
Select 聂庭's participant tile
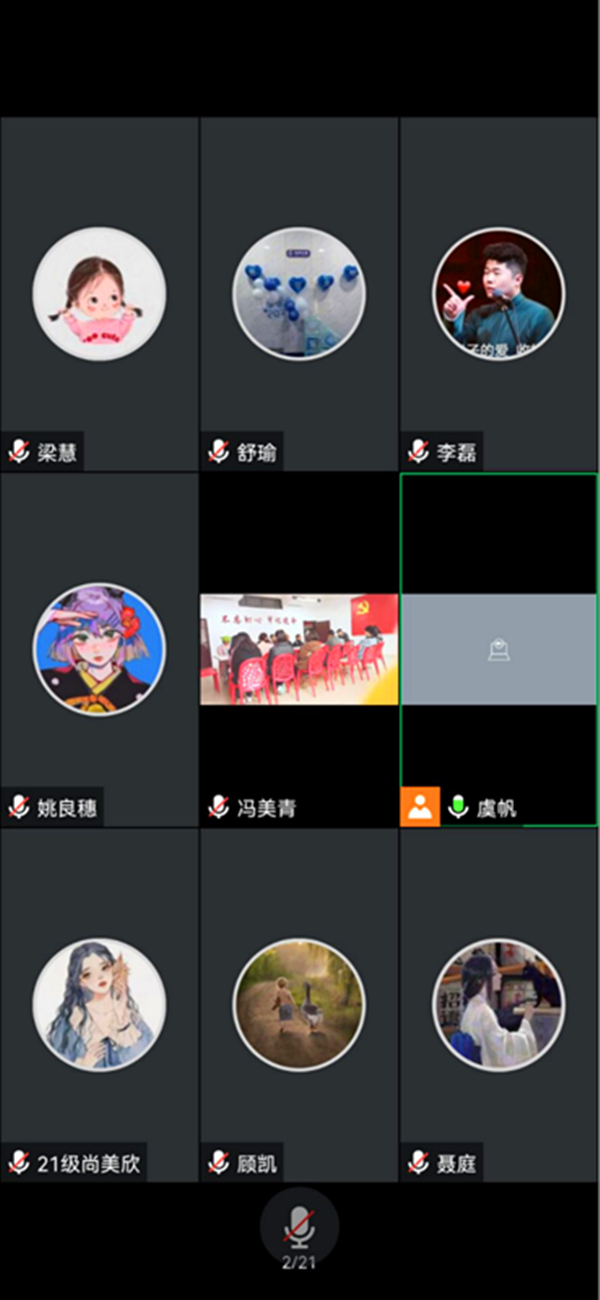click(x=499, y=1004)
